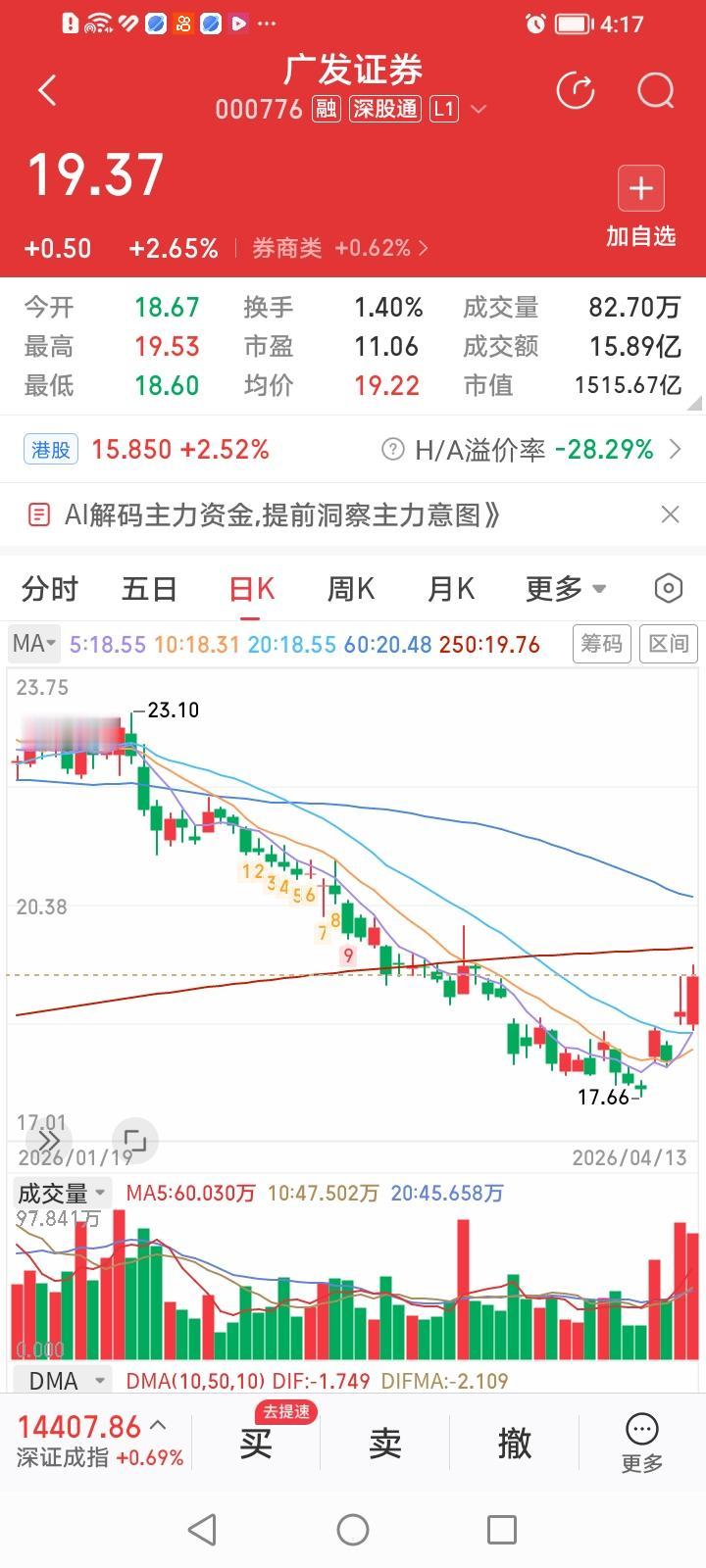Toggle the 区间 interval selection mode

(668, 644)
